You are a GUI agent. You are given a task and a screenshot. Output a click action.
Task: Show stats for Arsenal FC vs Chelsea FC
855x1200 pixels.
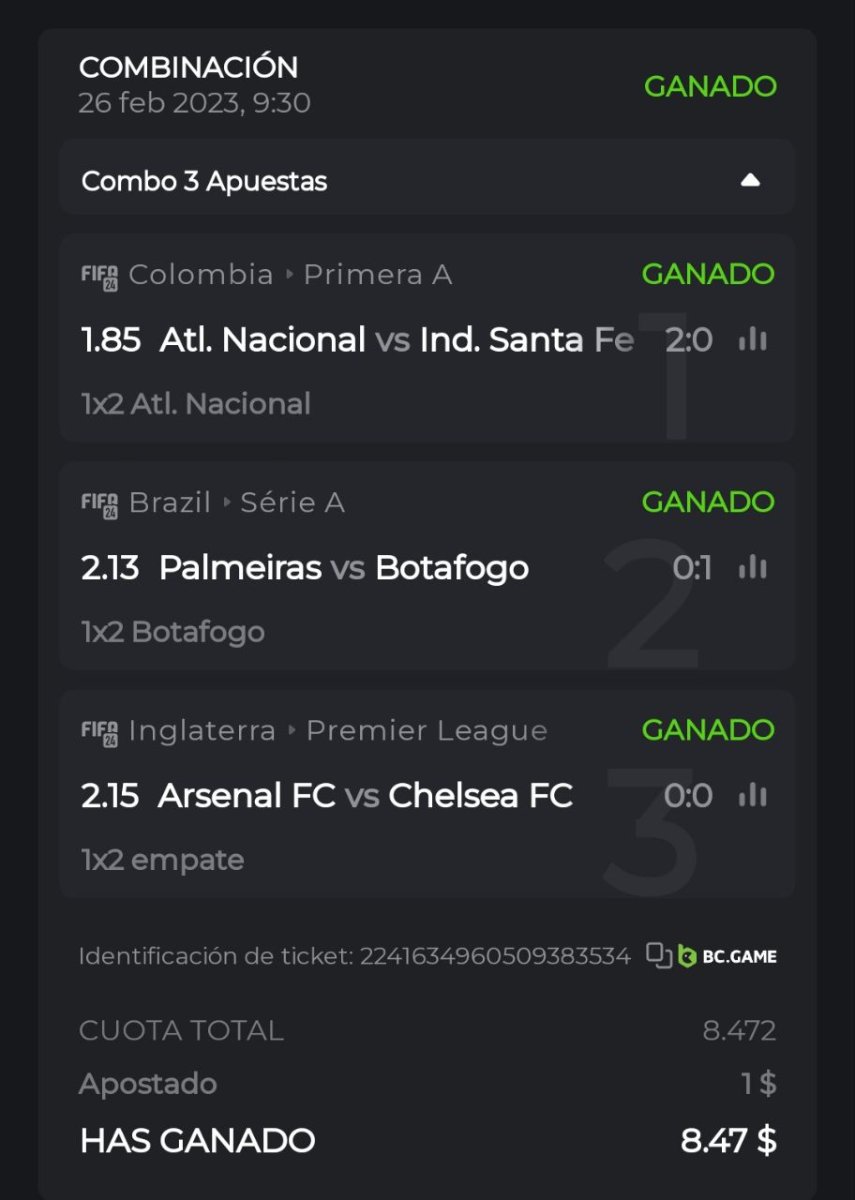click(752, 796)
